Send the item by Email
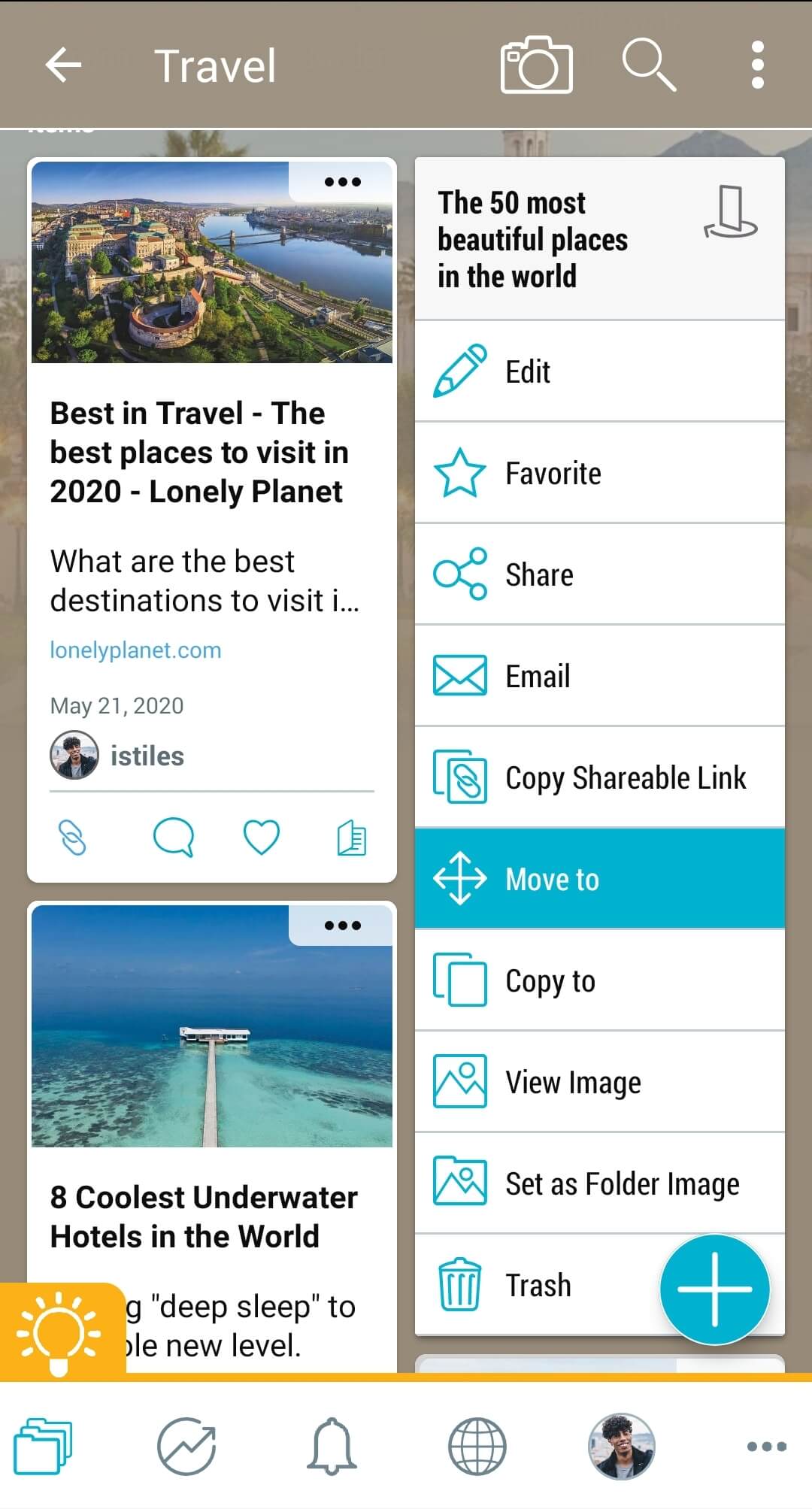Screen dimensions: 812x1509 [599, 676]
